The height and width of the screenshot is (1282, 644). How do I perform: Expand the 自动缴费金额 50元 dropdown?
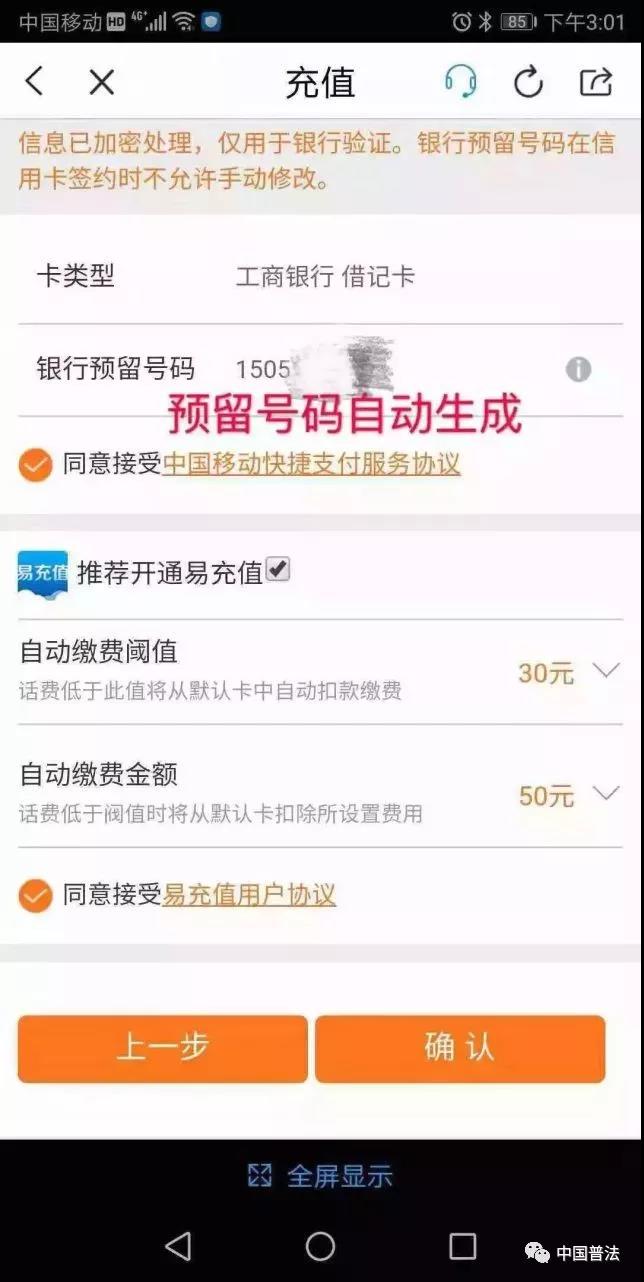[606, 794]
